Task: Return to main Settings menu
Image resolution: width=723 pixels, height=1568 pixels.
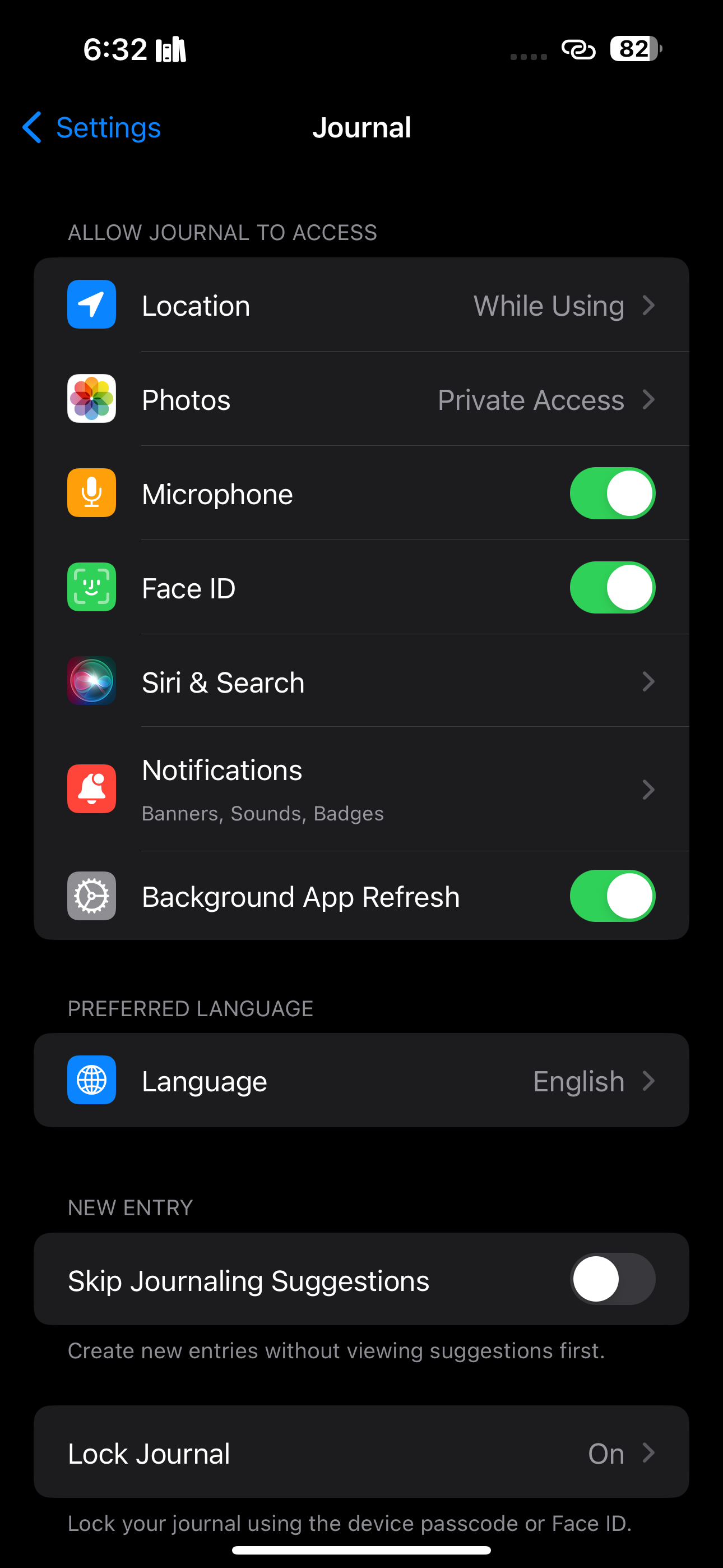Action: click(x=90, y=128)
